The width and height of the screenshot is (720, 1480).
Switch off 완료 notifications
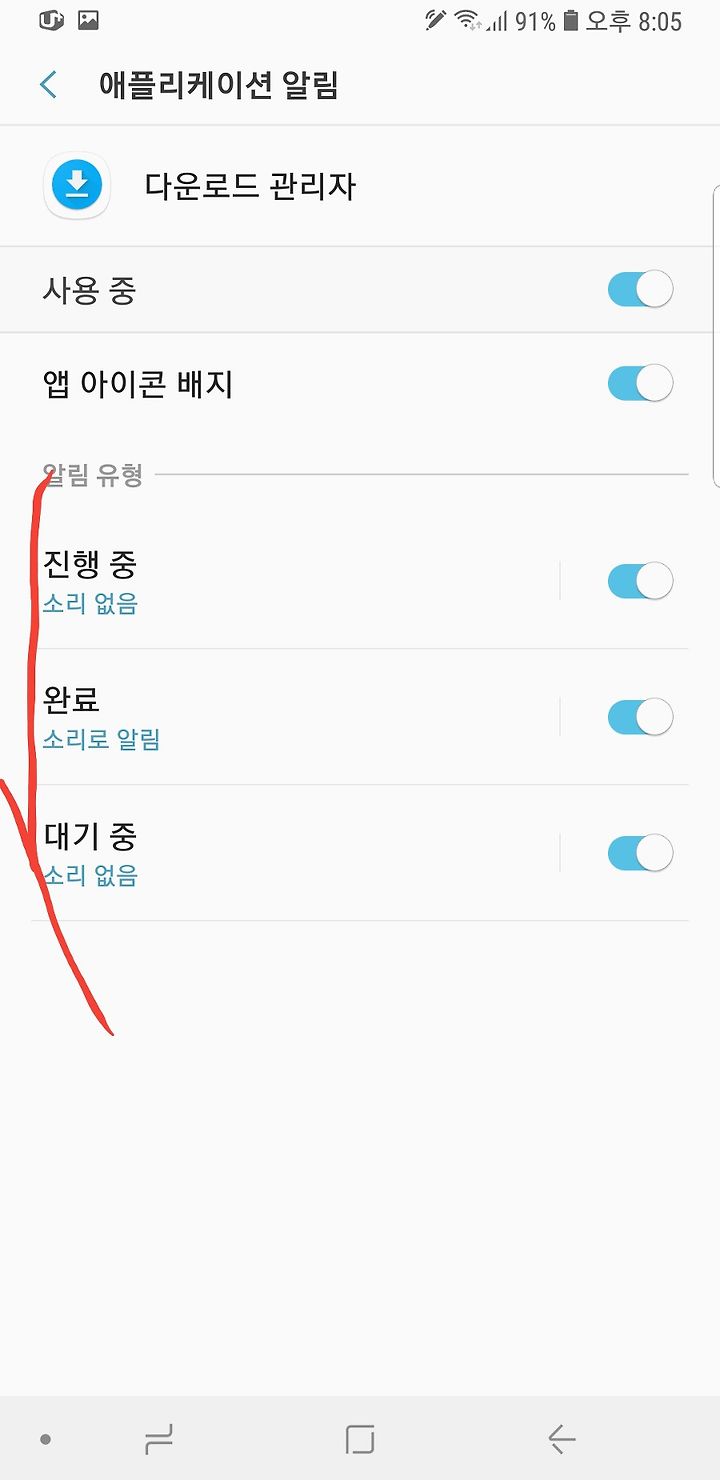640,717
